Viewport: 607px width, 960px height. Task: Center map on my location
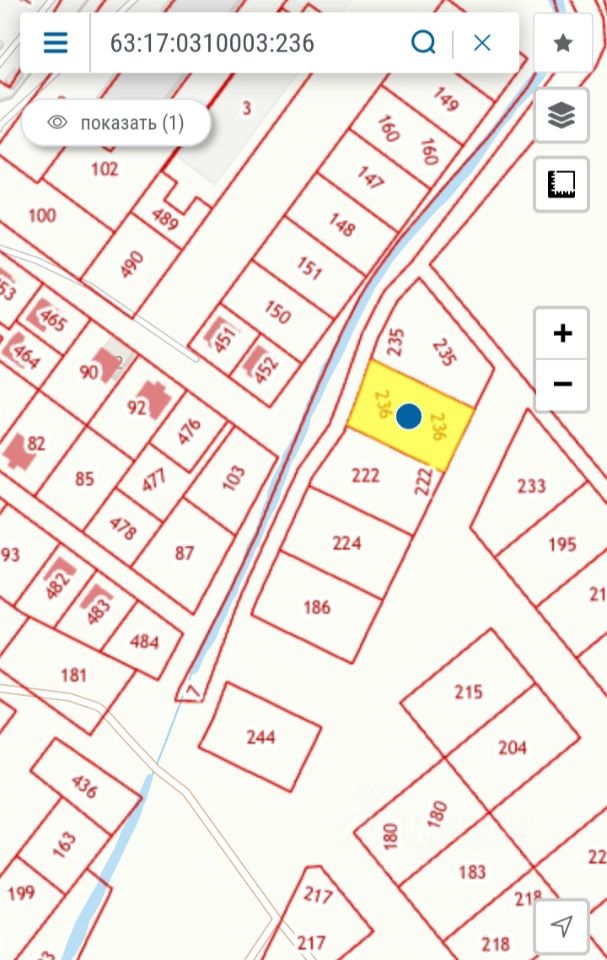562,926
